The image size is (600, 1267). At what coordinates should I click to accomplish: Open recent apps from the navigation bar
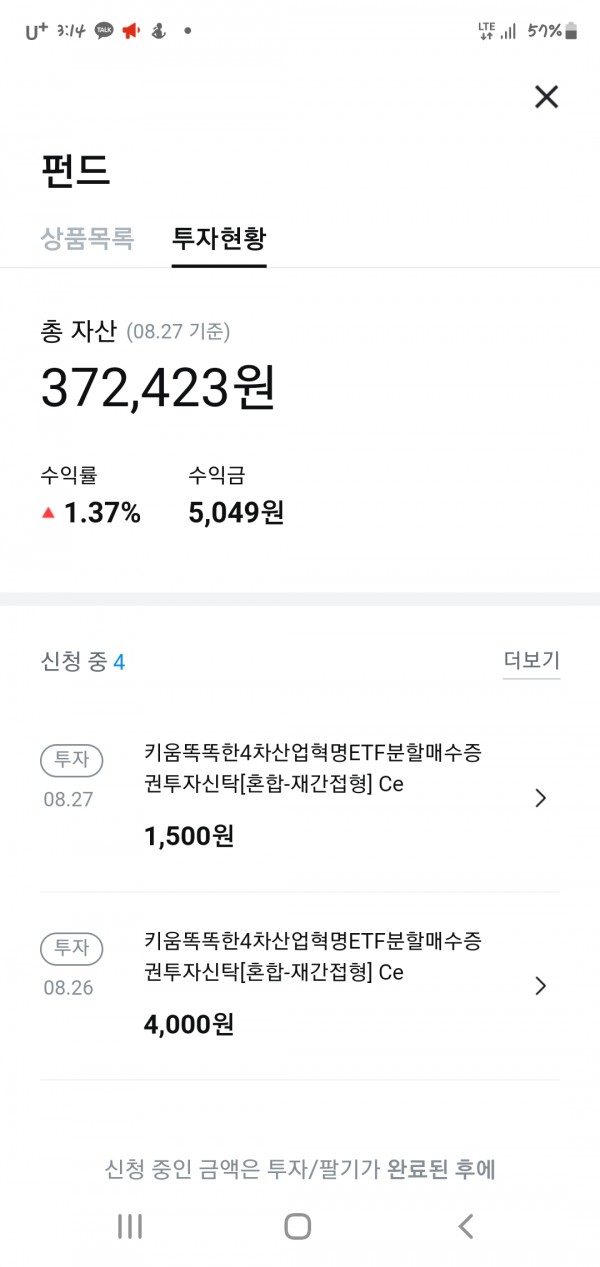click(130, 1226)
